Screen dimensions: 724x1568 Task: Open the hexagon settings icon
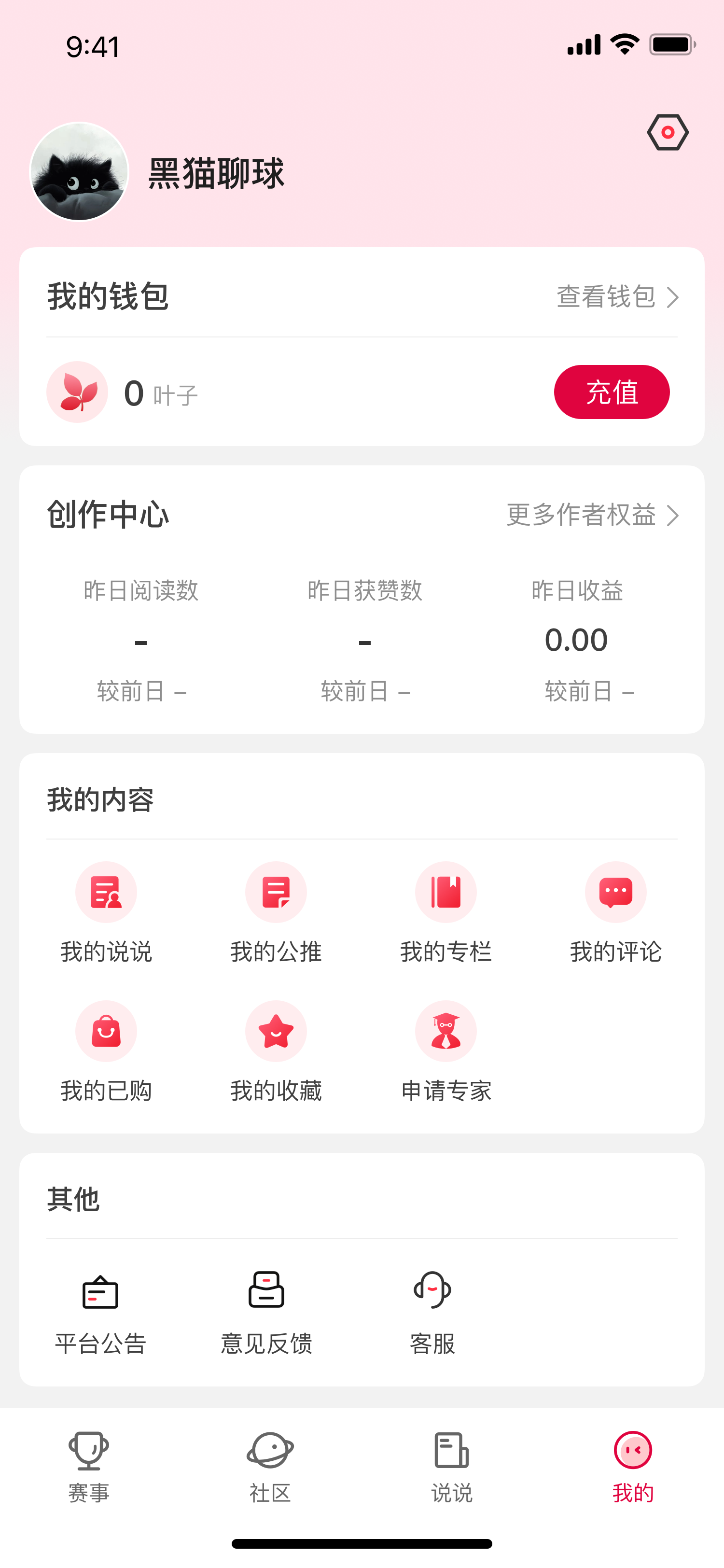coord(668,132)
